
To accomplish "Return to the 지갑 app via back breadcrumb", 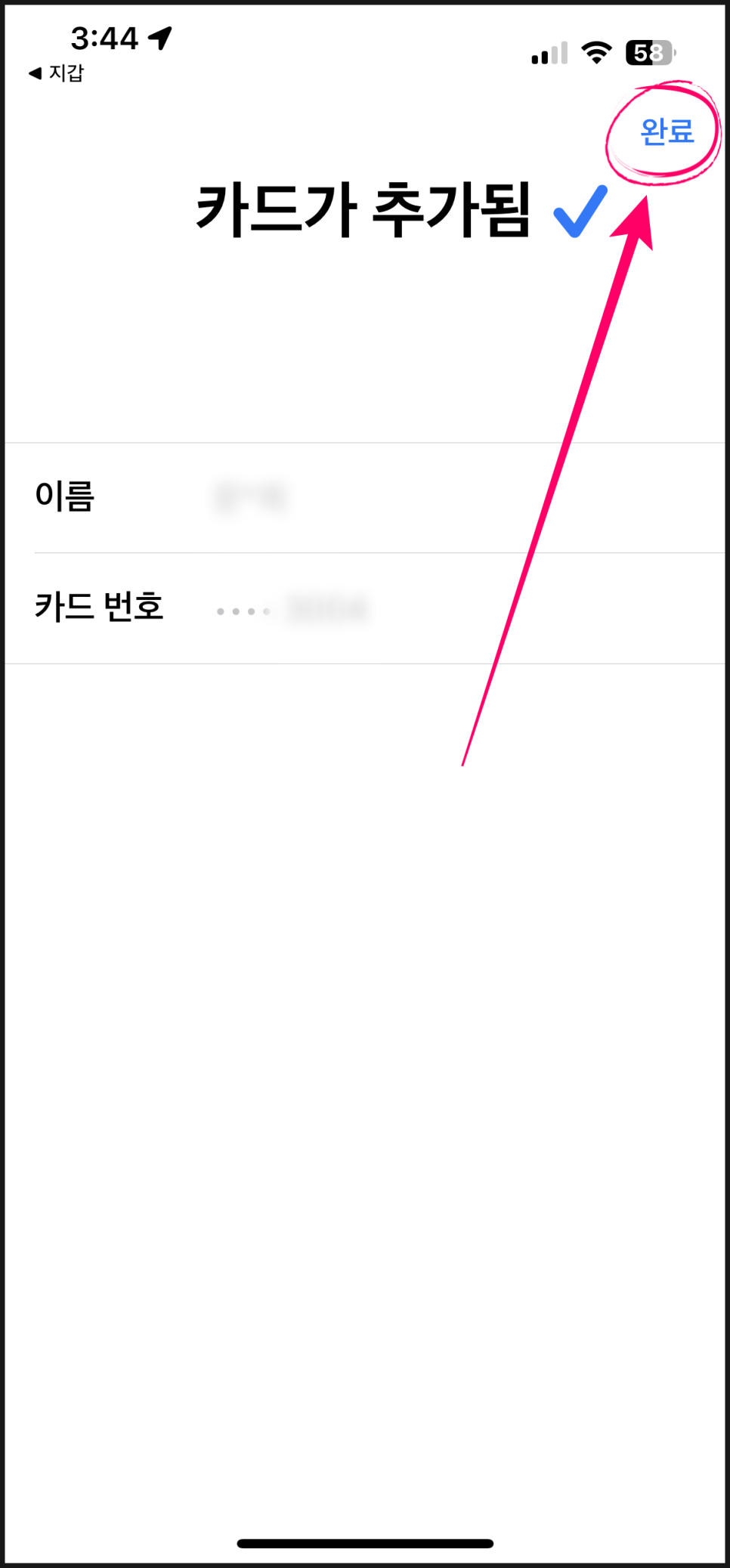I will pyautogui.click(x=56, y=73).
